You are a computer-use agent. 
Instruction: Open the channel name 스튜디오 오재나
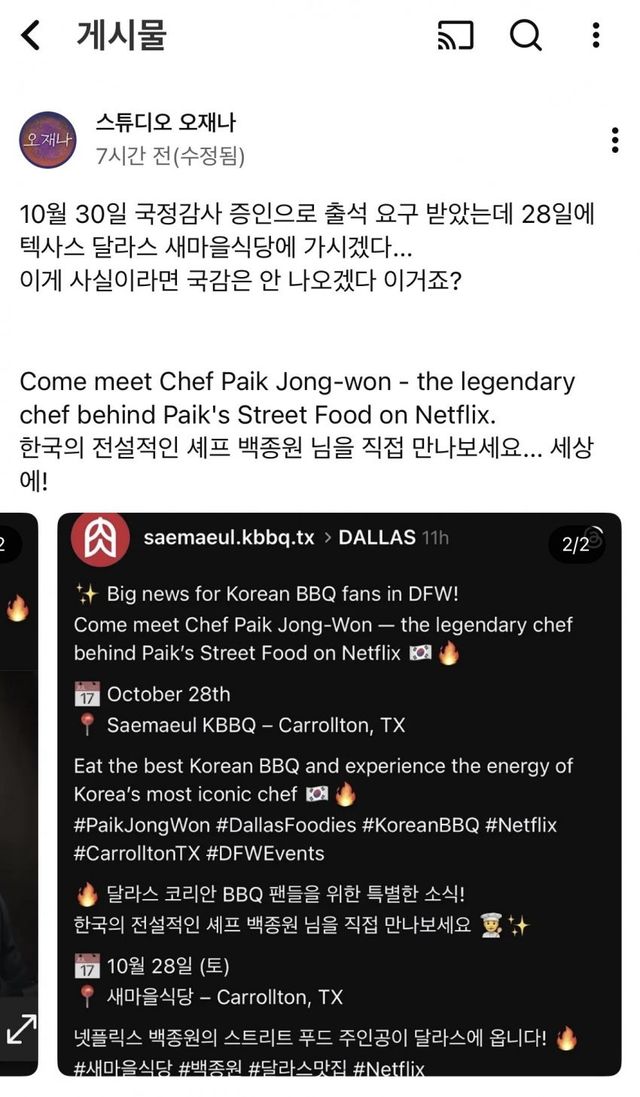click(x=165, y=124)
